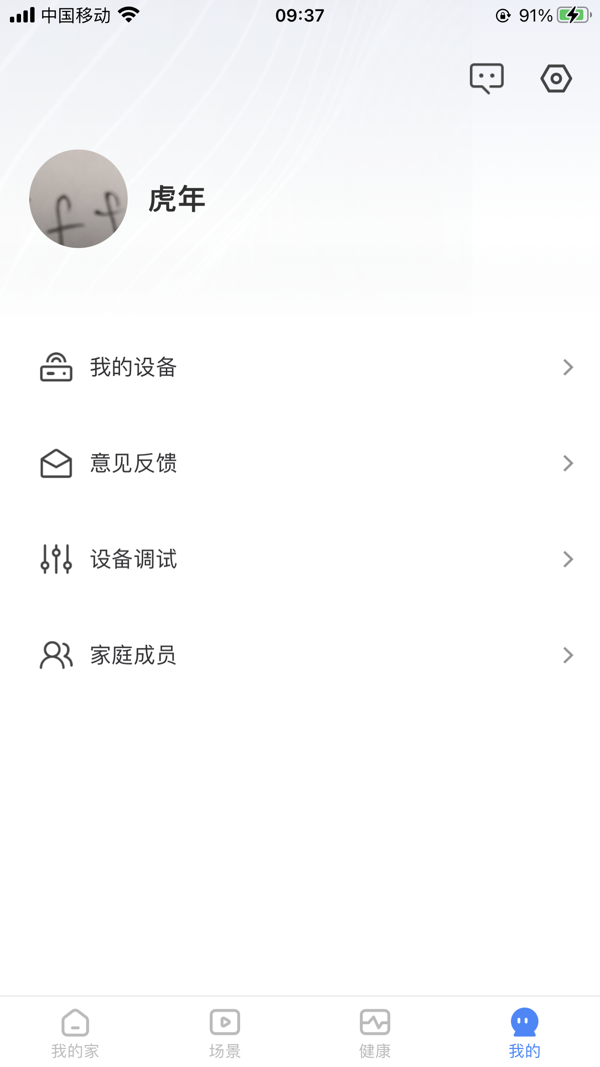Open settings hexagon icon
Image resolution: width=600 pixels, height=1067 pixels.
point(556,78)
